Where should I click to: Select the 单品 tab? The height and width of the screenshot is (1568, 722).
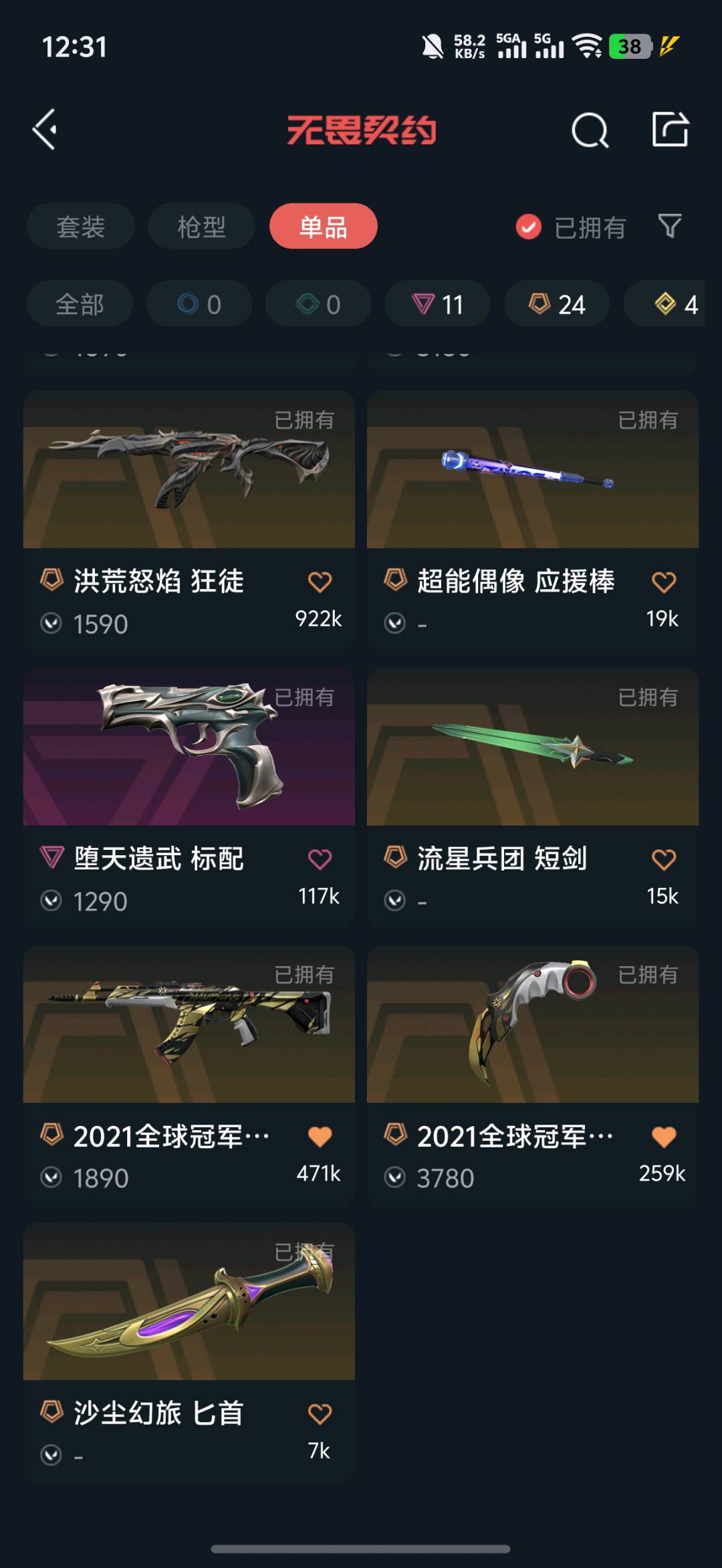(323, 227)
